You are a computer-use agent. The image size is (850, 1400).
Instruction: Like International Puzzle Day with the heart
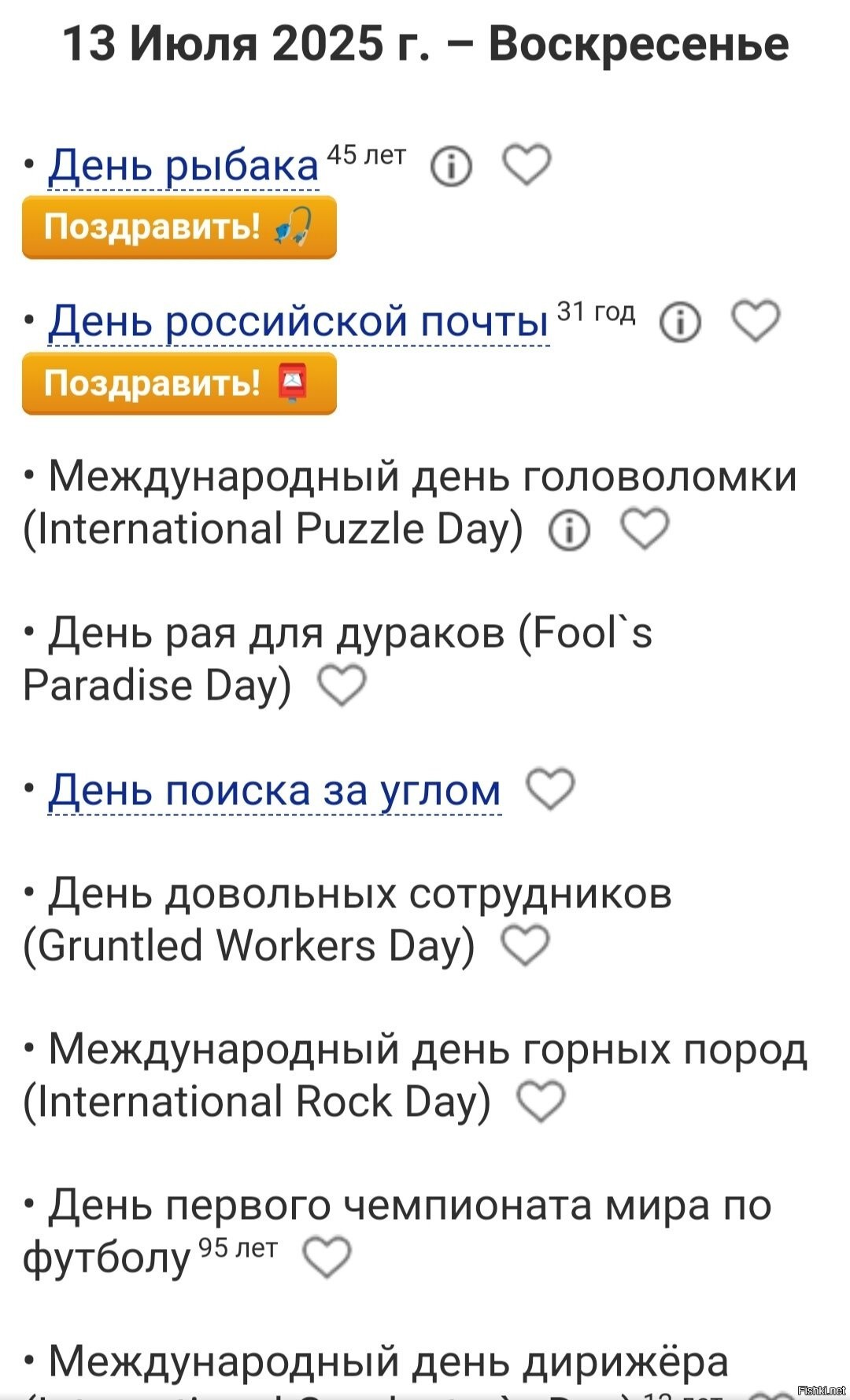645,528
